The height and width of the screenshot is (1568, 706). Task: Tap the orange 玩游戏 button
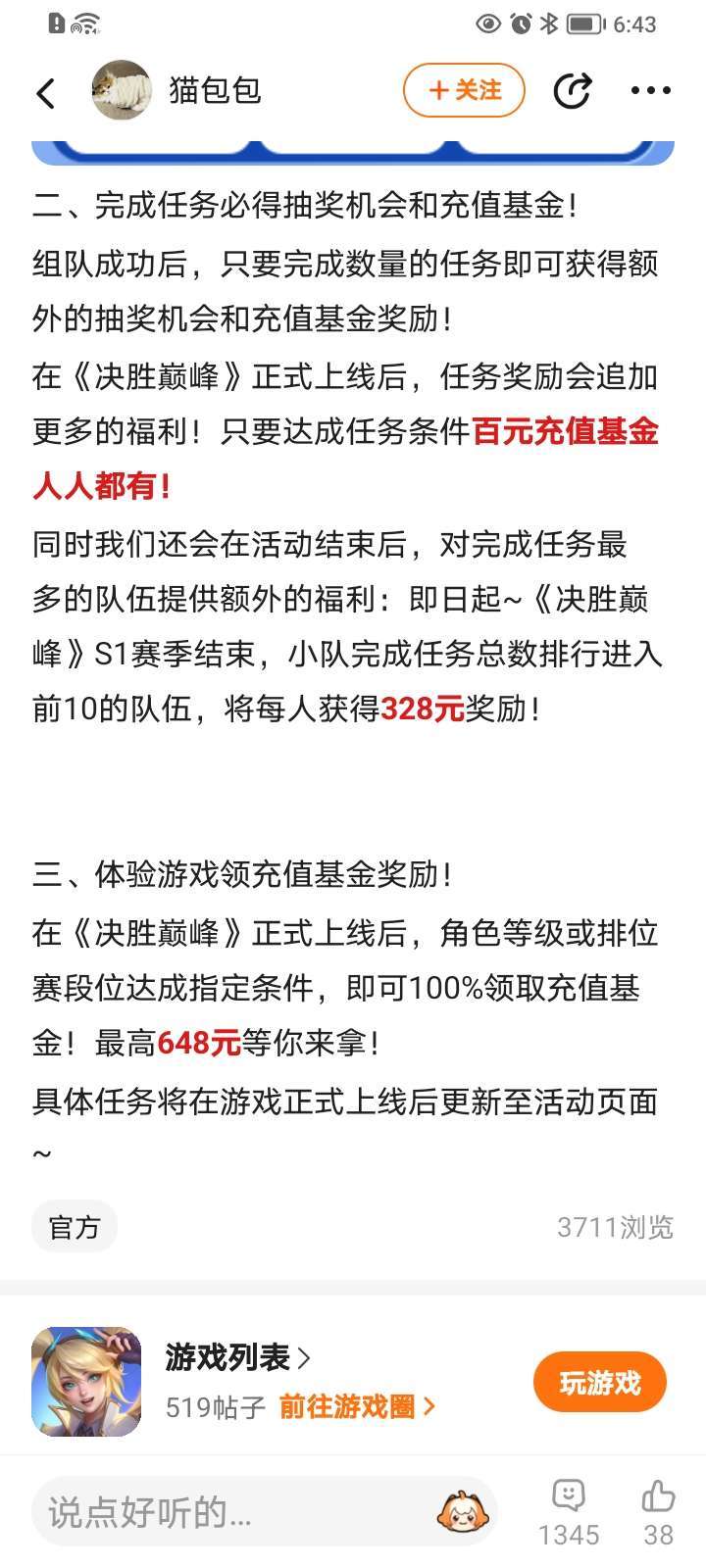click(x=599, y=1383)
